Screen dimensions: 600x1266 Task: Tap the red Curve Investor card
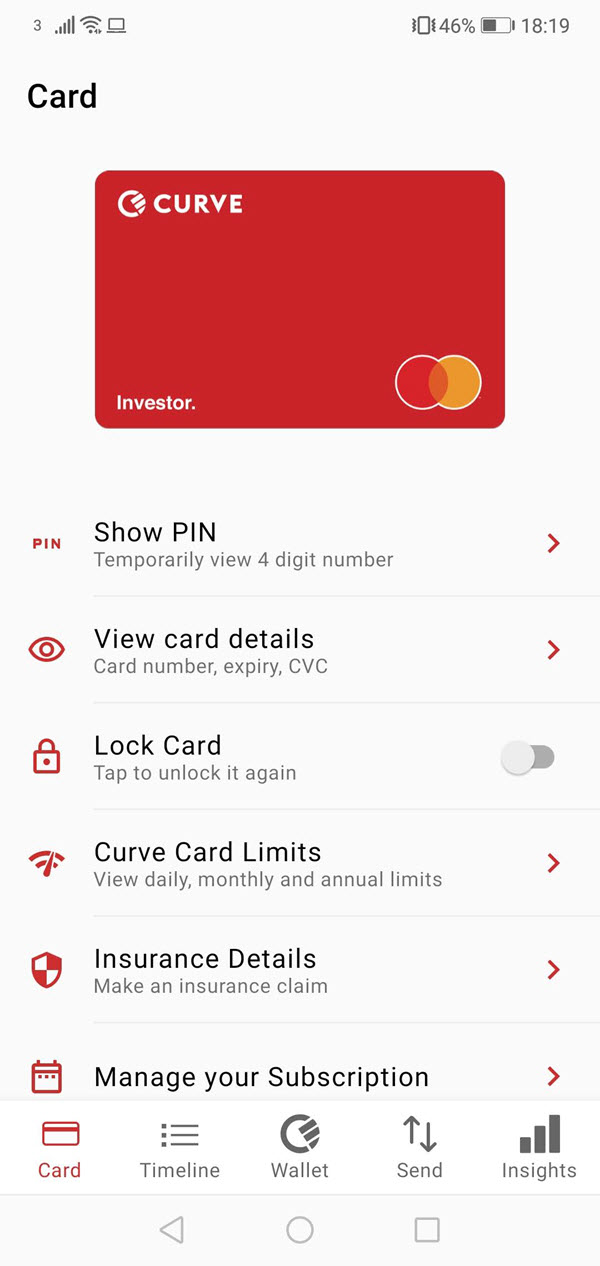(x=300, y=299)
